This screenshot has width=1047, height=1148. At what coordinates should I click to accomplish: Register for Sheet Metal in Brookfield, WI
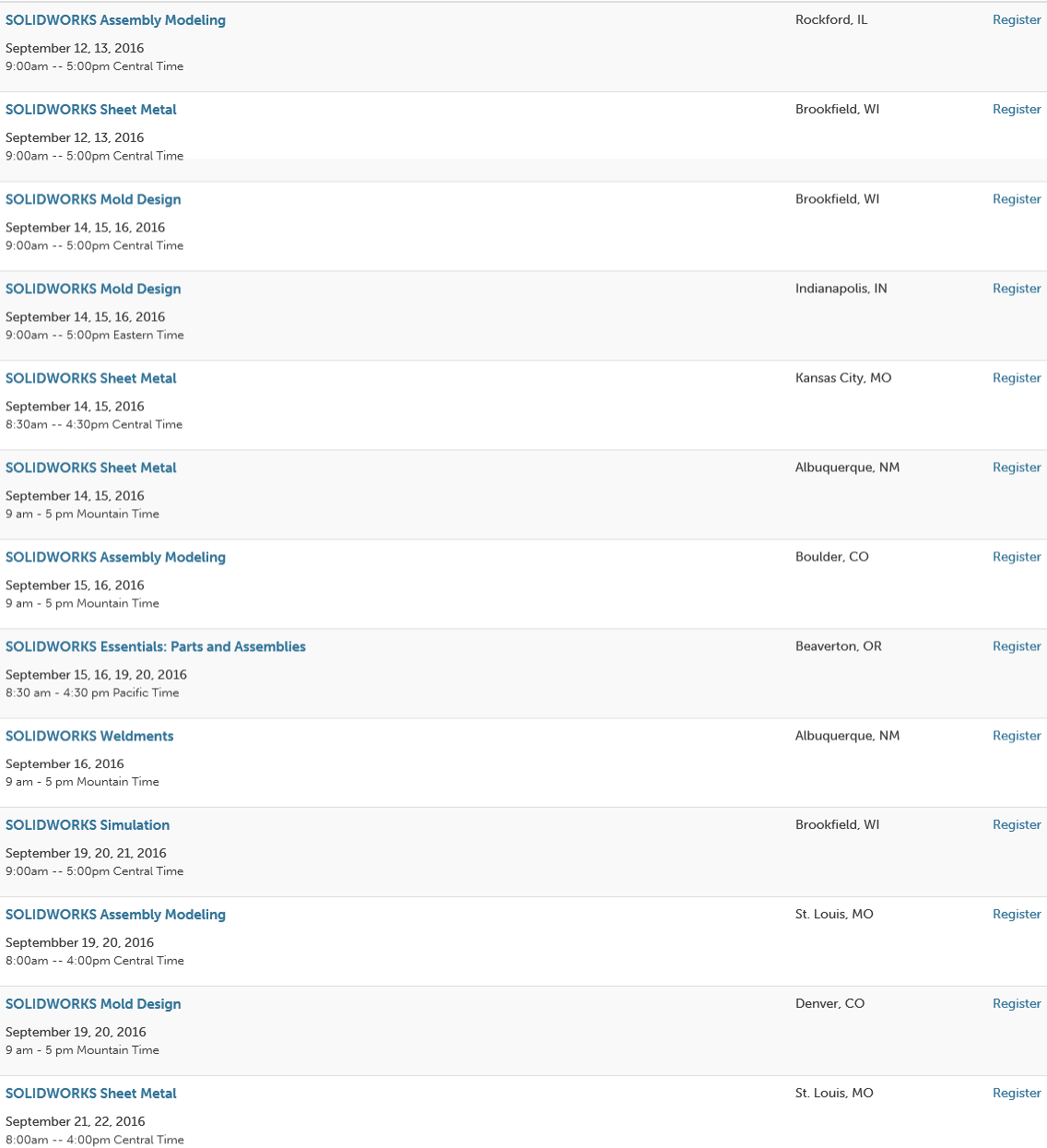(1016, 110)
